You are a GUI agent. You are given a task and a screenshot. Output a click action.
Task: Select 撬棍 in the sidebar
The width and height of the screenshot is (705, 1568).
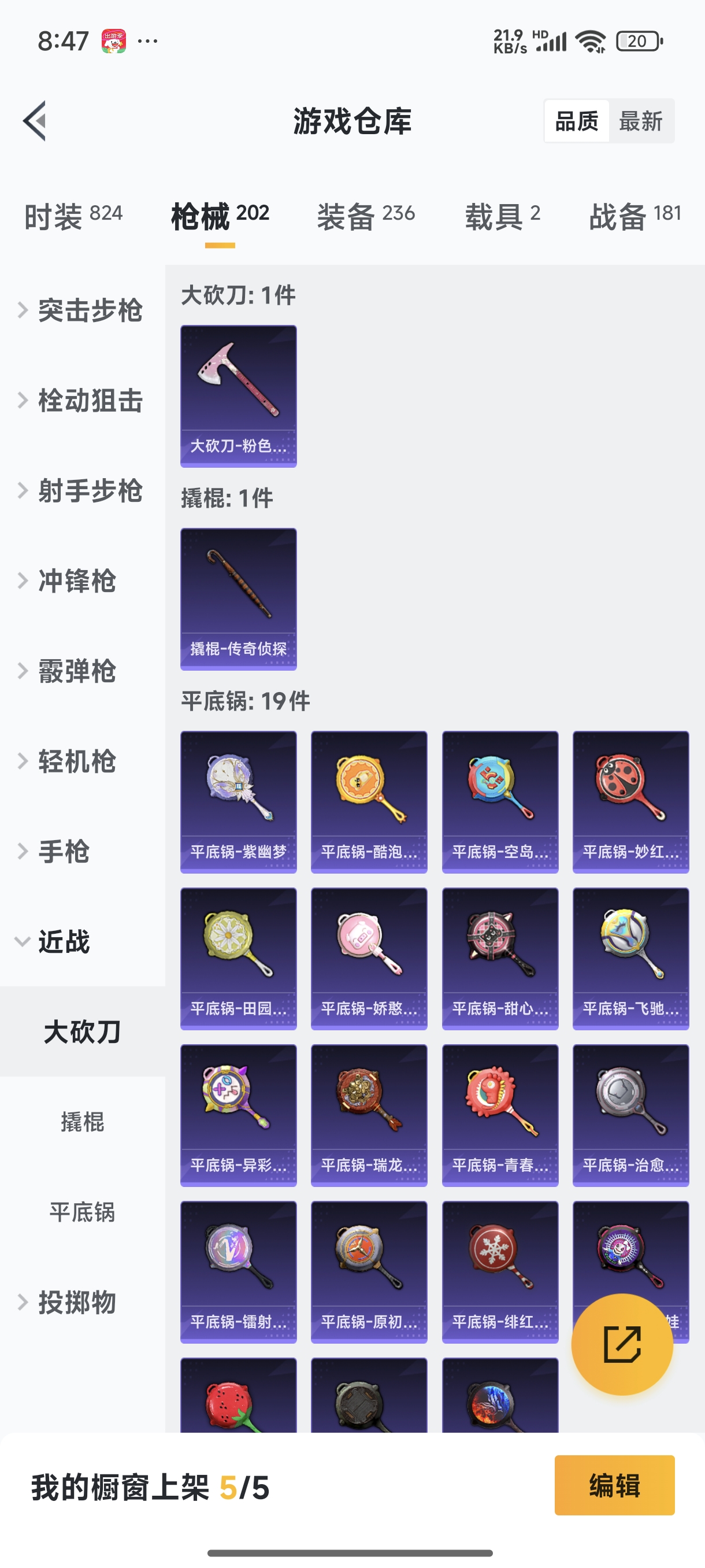coord(82,1121)
